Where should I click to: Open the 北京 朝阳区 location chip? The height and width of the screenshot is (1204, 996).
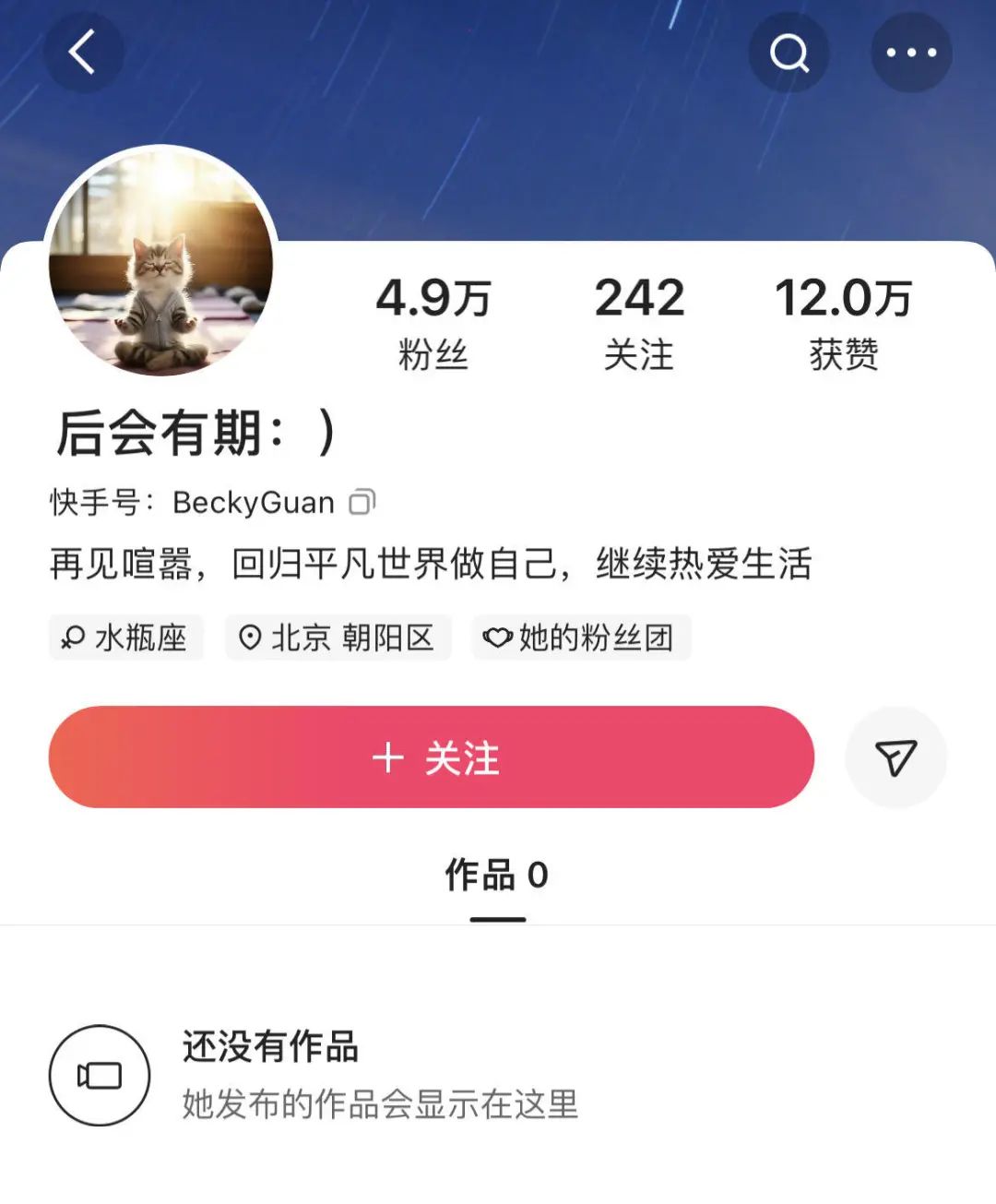[x=338, y=638]
